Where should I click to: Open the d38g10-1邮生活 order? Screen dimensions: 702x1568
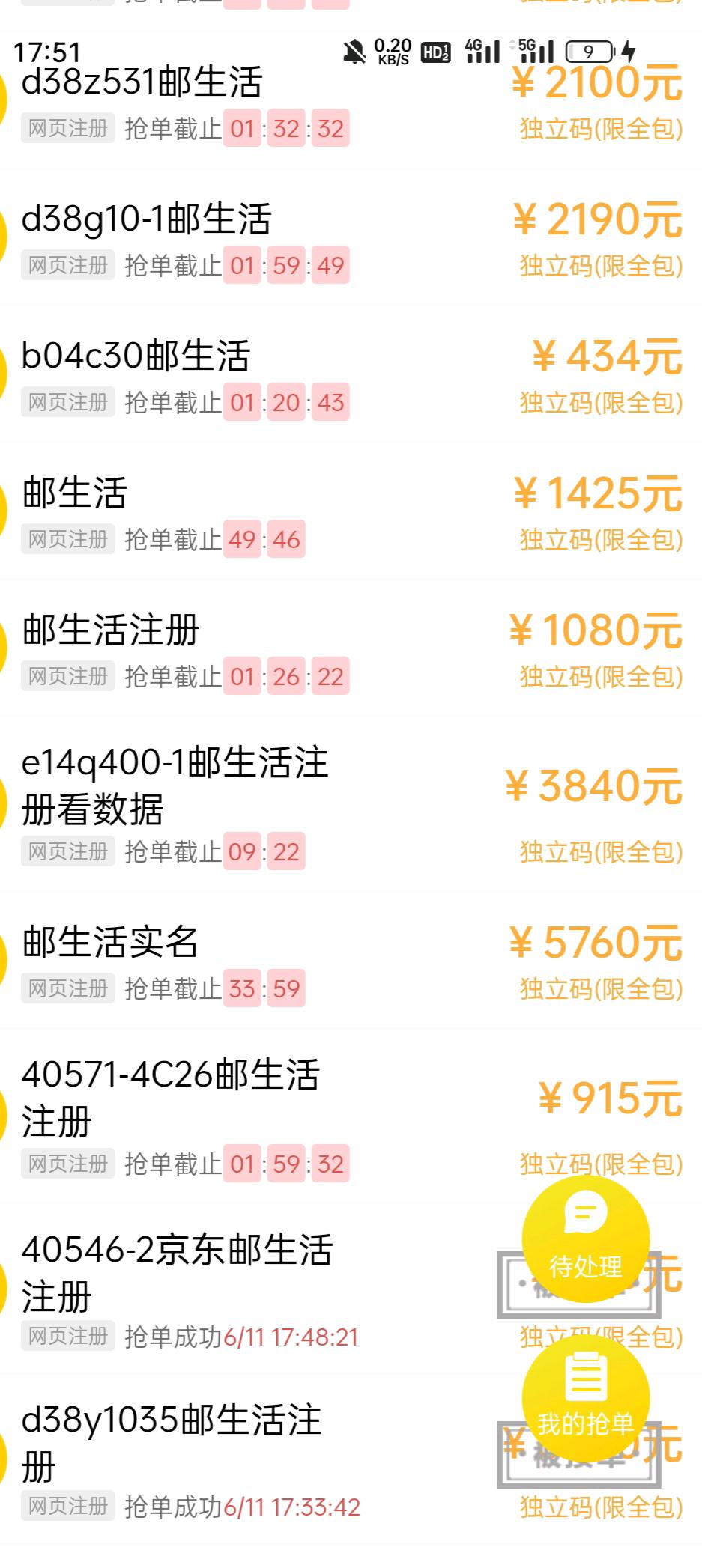(351, 237)
